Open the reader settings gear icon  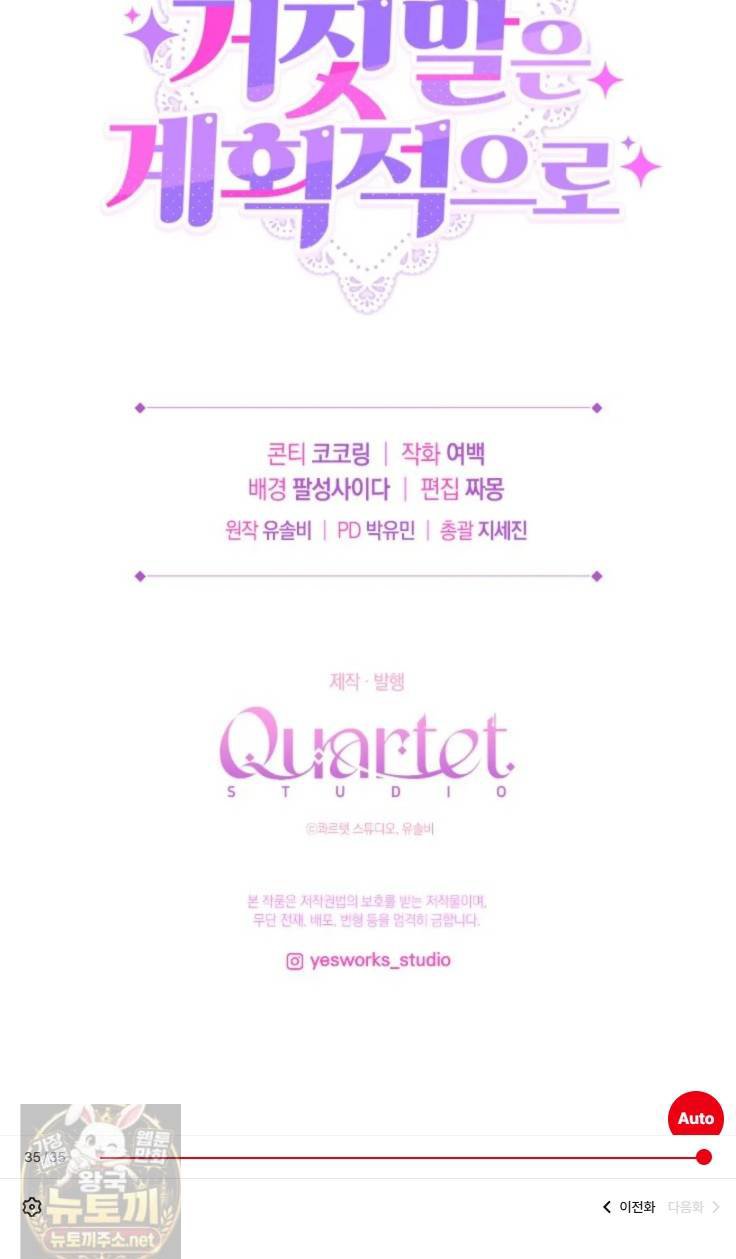pos(32,1207)
